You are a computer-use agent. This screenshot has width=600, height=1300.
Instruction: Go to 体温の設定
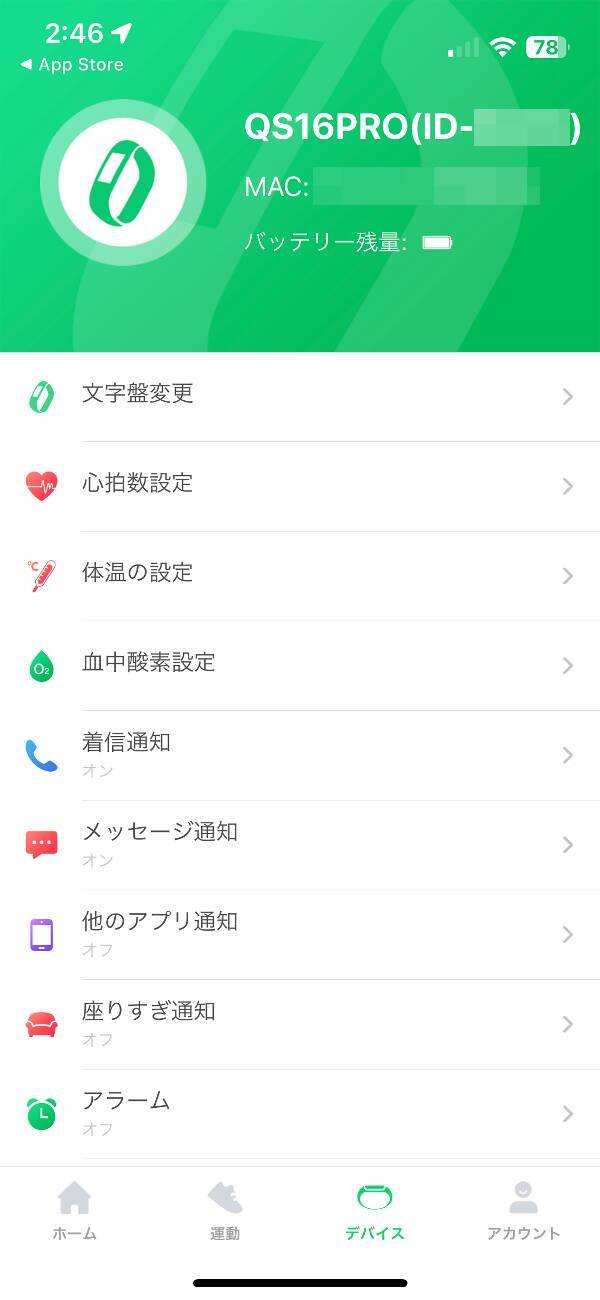(300, 575)
